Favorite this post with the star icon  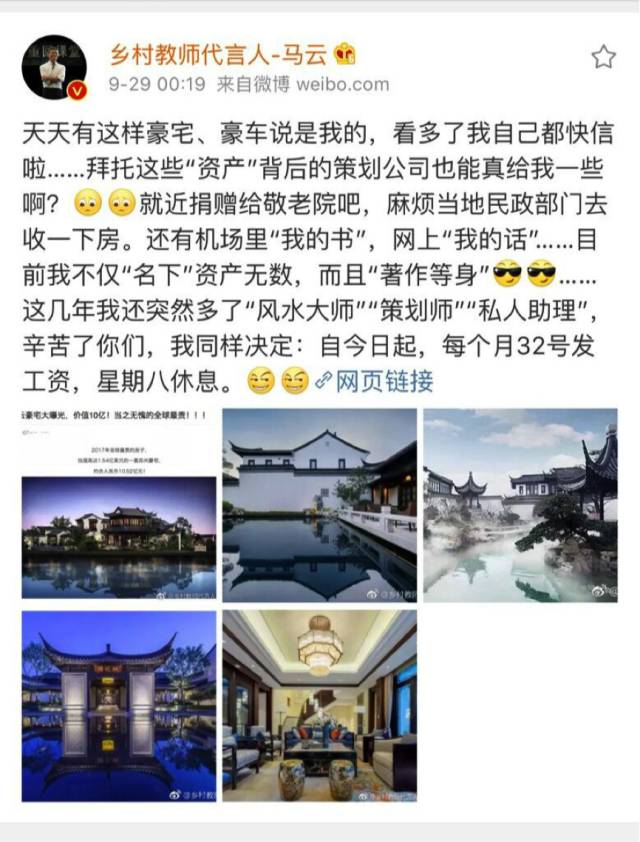(x=603, y=56)
